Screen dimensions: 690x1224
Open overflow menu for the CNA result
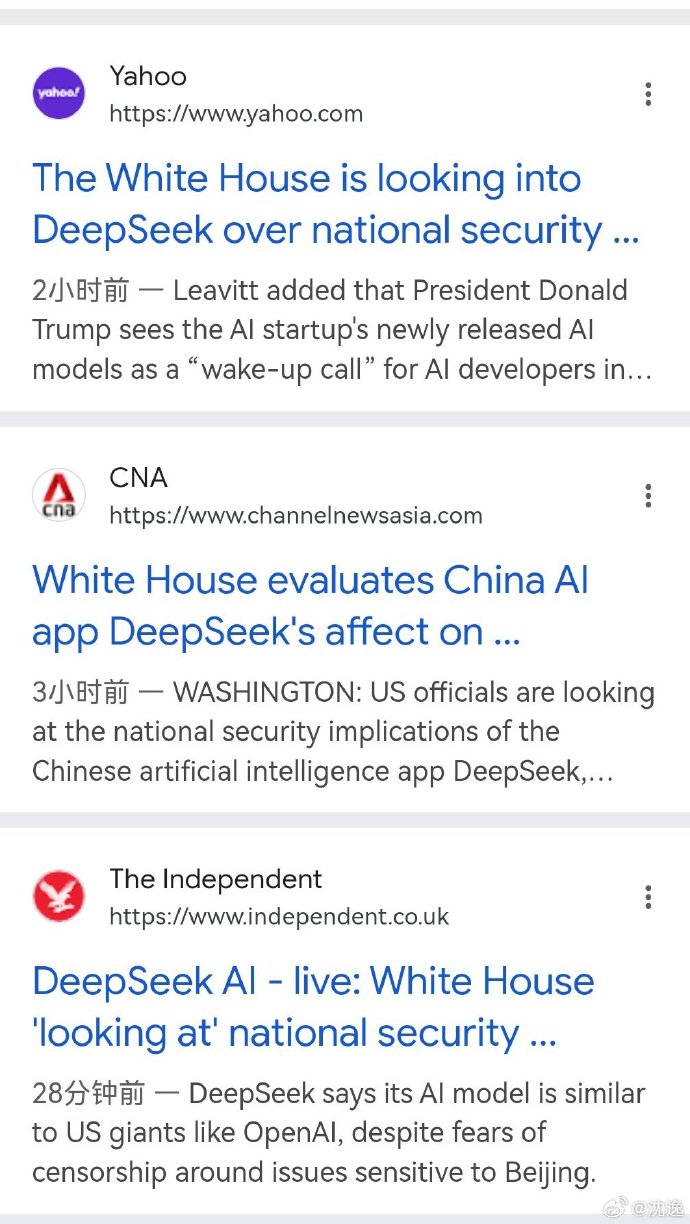(648, 496)
